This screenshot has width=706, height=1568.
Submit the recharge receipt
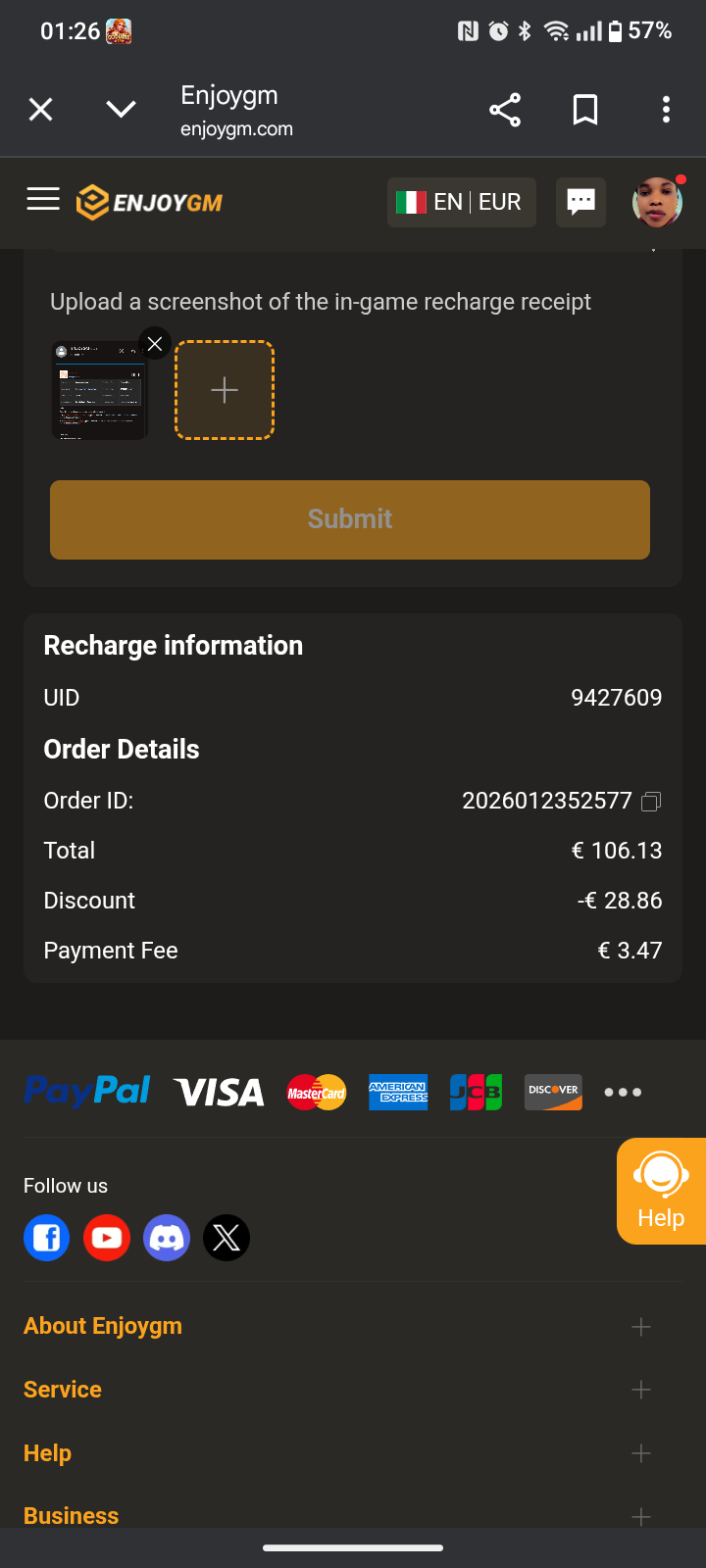[x=350, y=519]
